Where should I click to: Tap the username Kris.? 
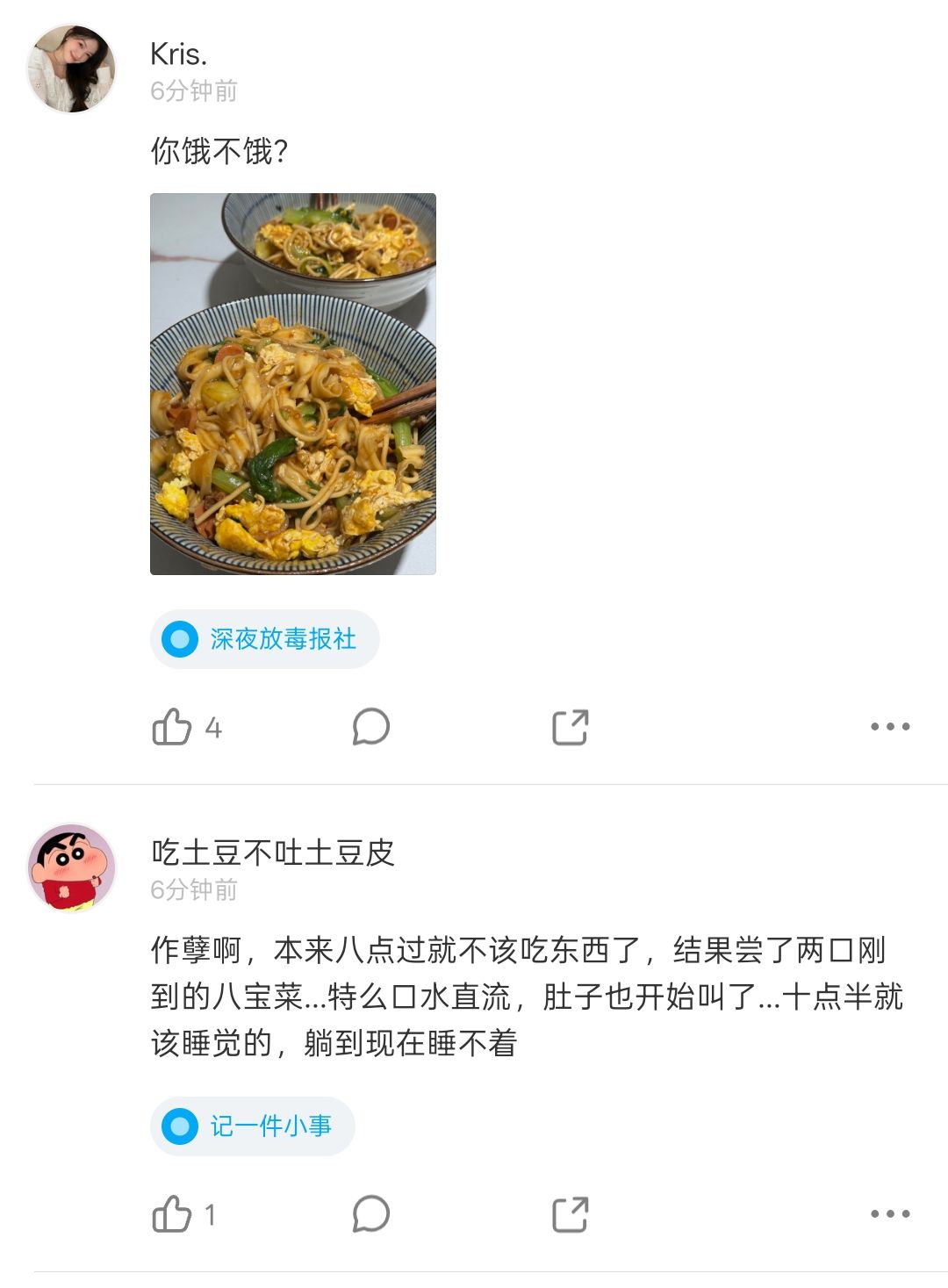(x=179, y=54)
